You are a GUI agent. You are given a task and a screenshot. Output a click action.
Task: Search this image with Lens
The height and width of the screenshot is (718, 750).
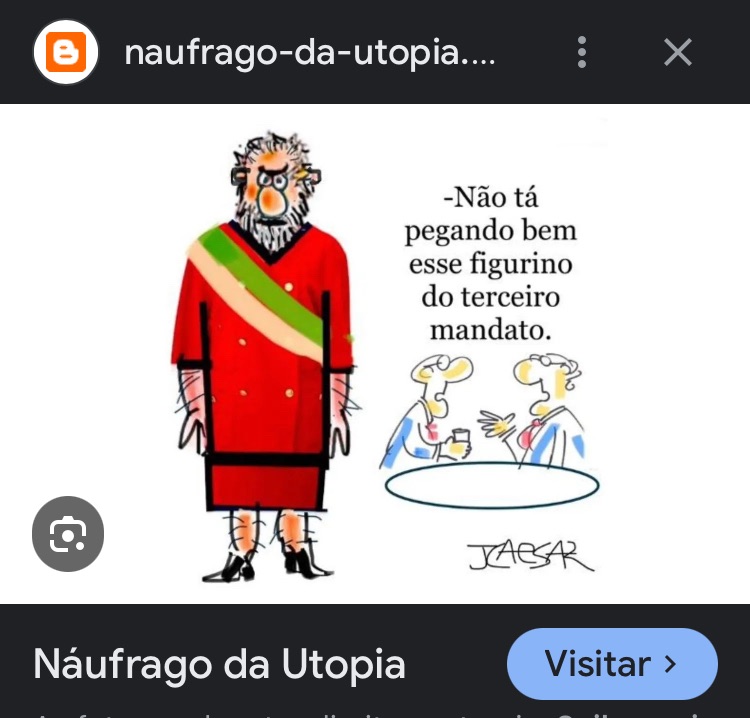68,534
